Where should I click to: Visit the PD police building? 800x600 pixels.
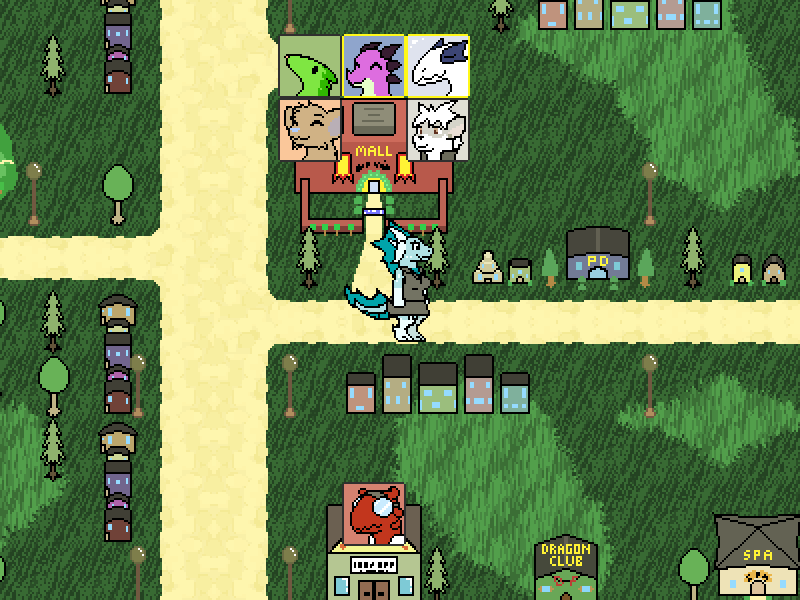click(598, 257)
